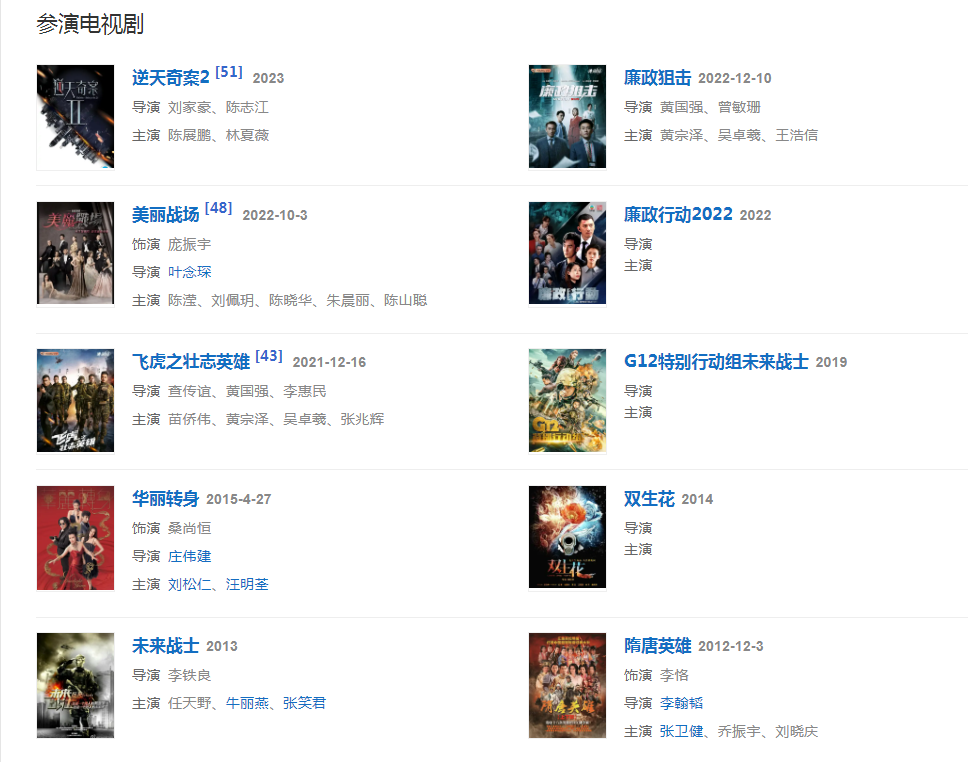View director 叶念琛's page

189,272
